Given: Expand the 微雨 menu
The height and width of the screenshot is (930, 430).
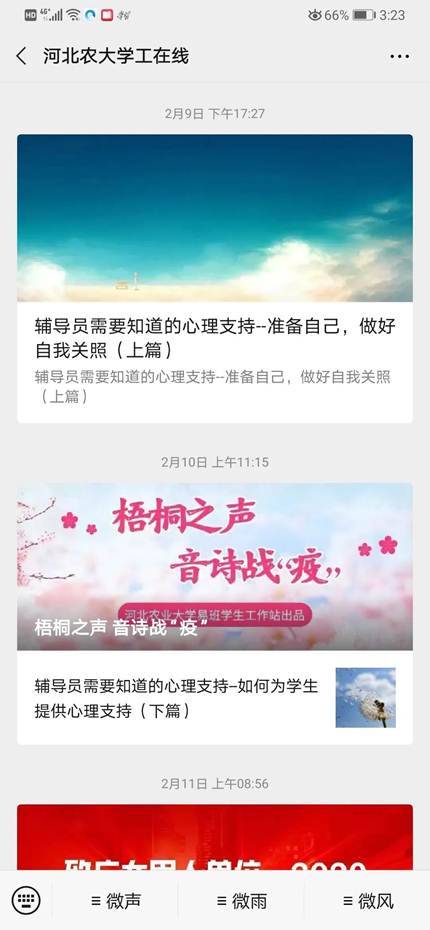Looking at the screenshot, I should [x=241, y=902].
